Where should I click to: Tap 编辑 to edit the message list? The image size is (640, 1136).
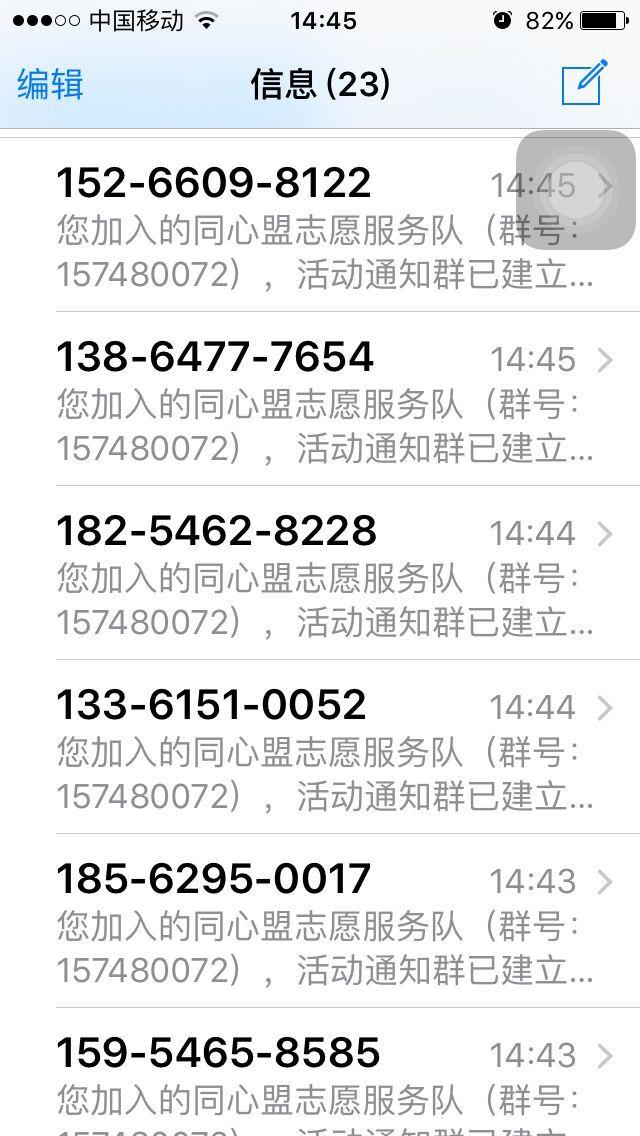pyautogui.click(x=50, y=84)
